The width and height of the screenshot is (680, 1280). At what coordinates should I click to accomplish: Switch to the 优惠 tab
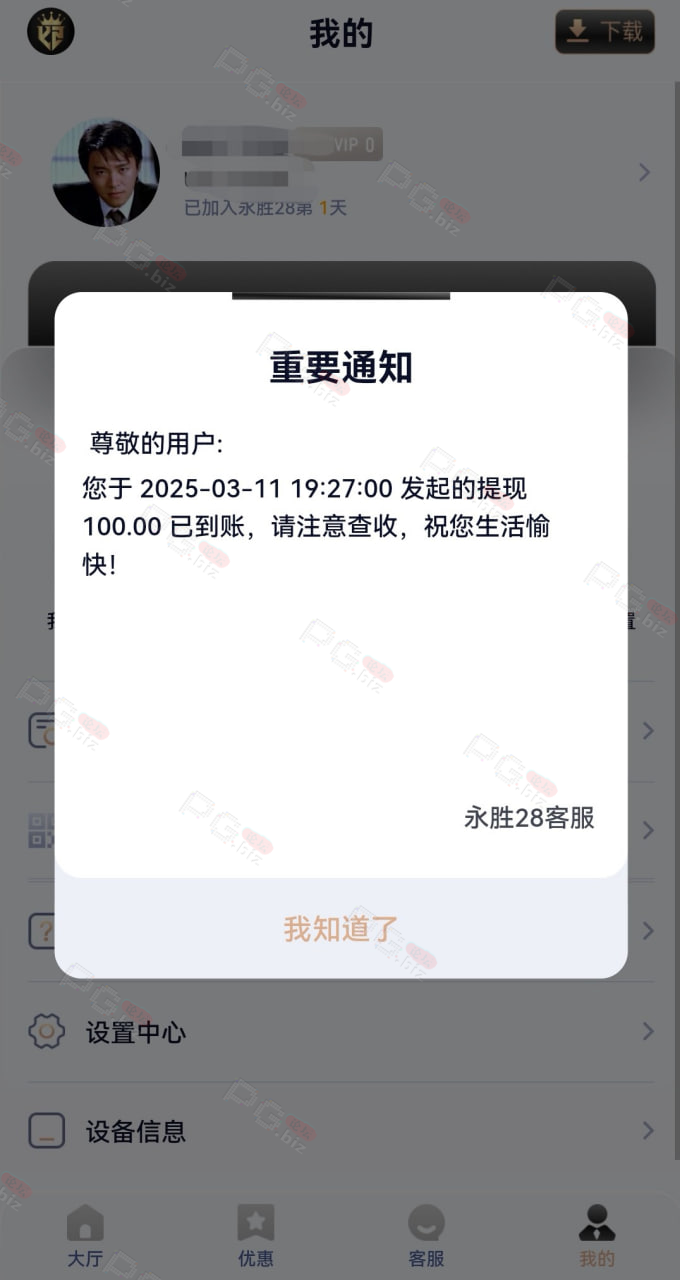pos(256,1236)
